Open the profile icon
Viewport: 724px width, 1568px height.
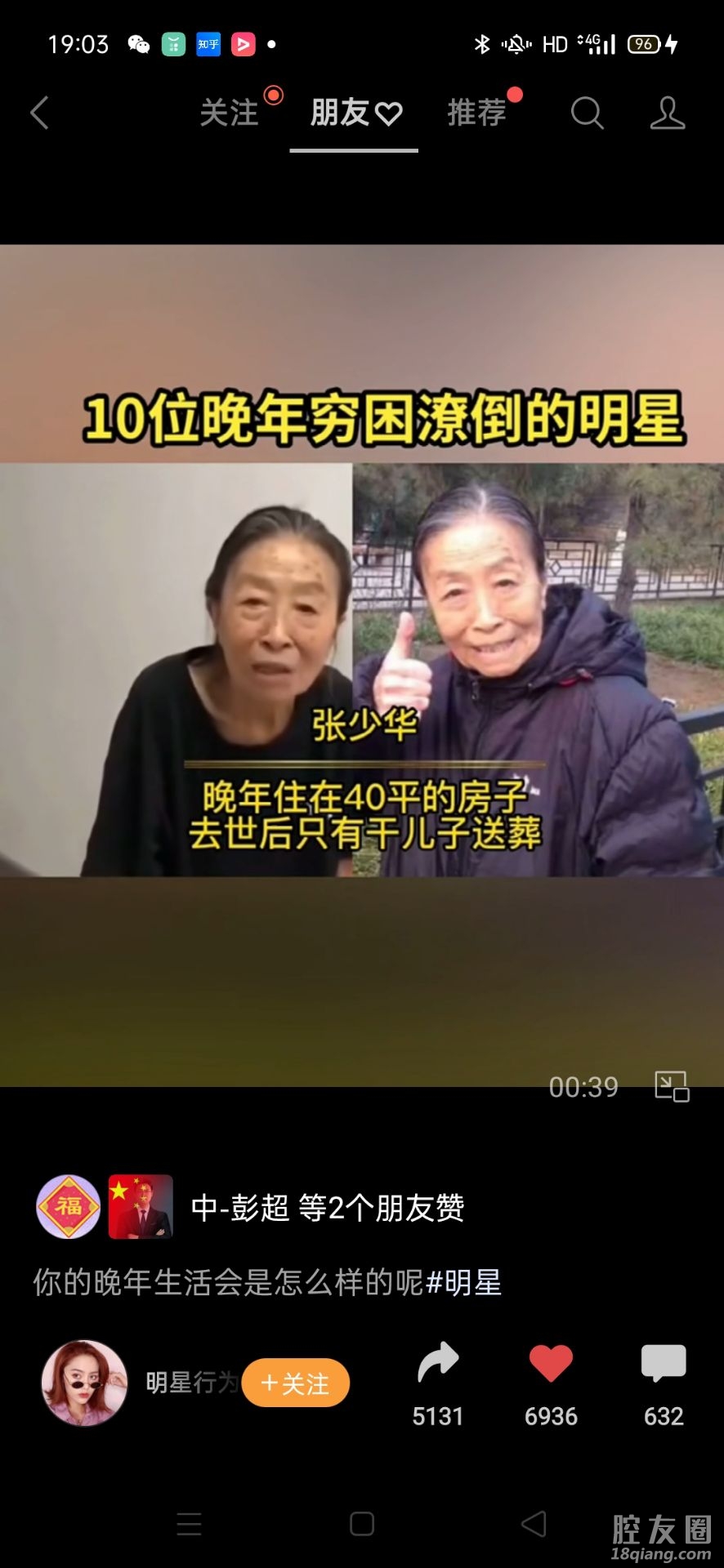667,113
